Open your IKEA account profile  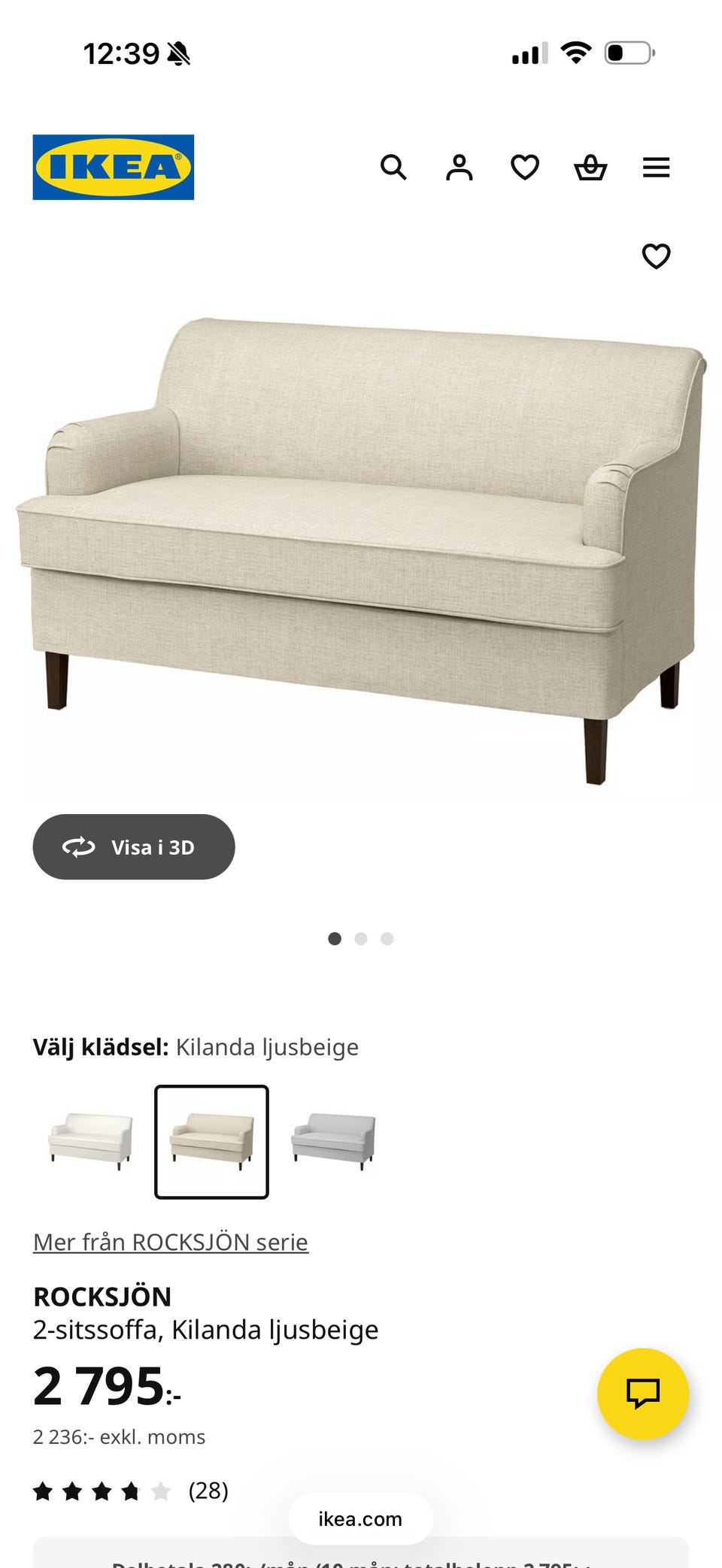coord(460,167)
